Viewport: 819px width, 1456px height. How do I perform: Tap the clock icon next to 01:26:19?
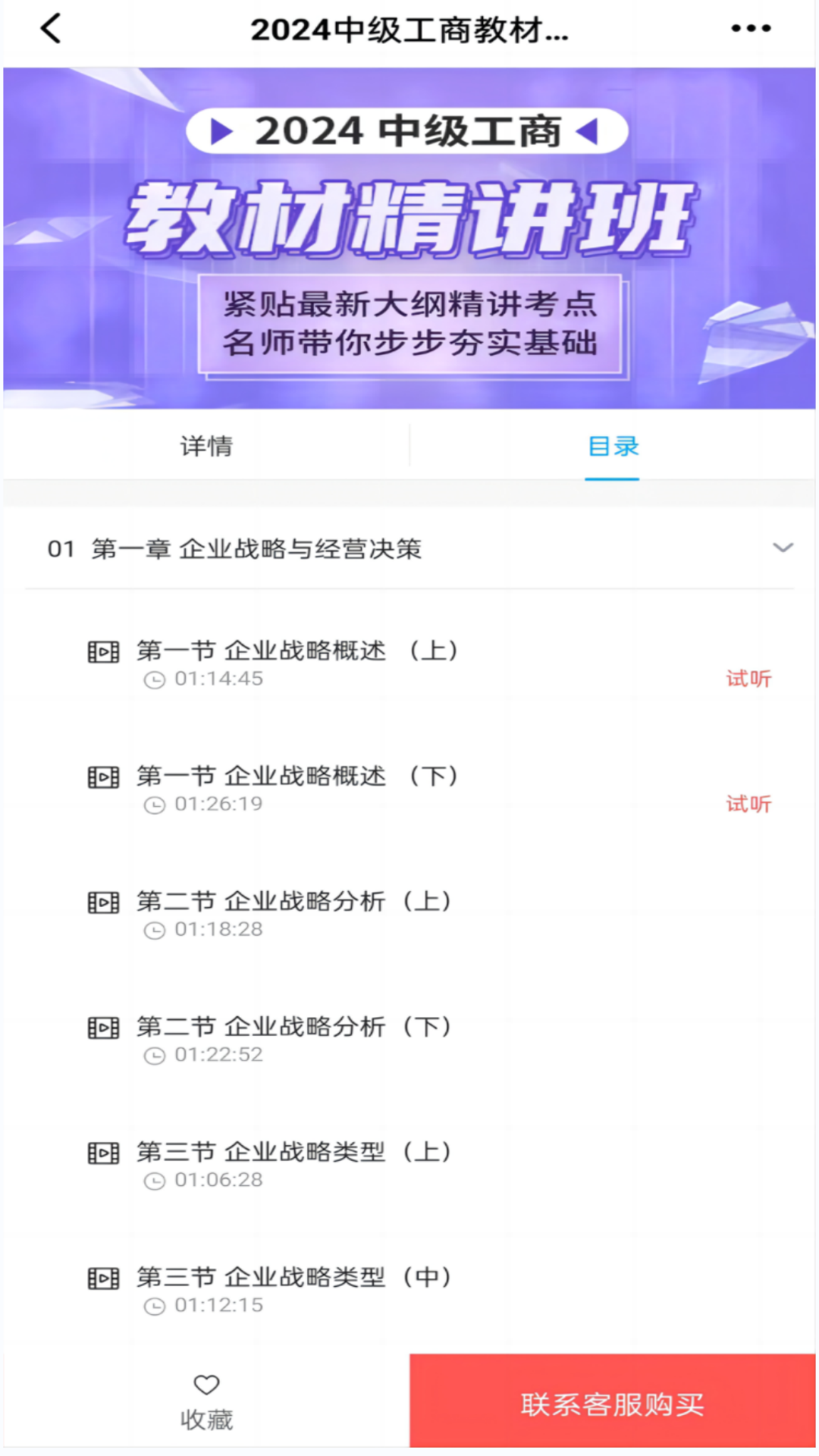click(x=156, y=804)
